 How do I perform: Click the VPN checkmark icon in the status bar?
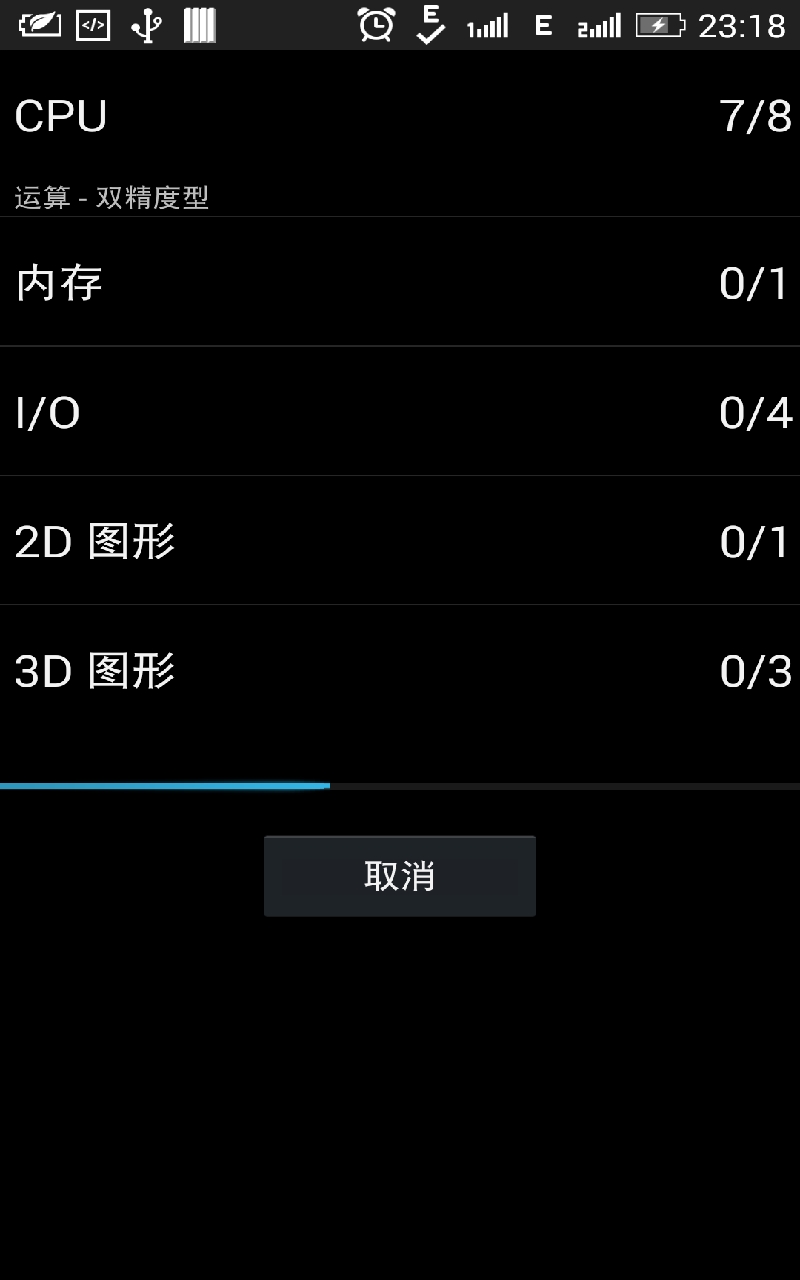coord(430,25)
